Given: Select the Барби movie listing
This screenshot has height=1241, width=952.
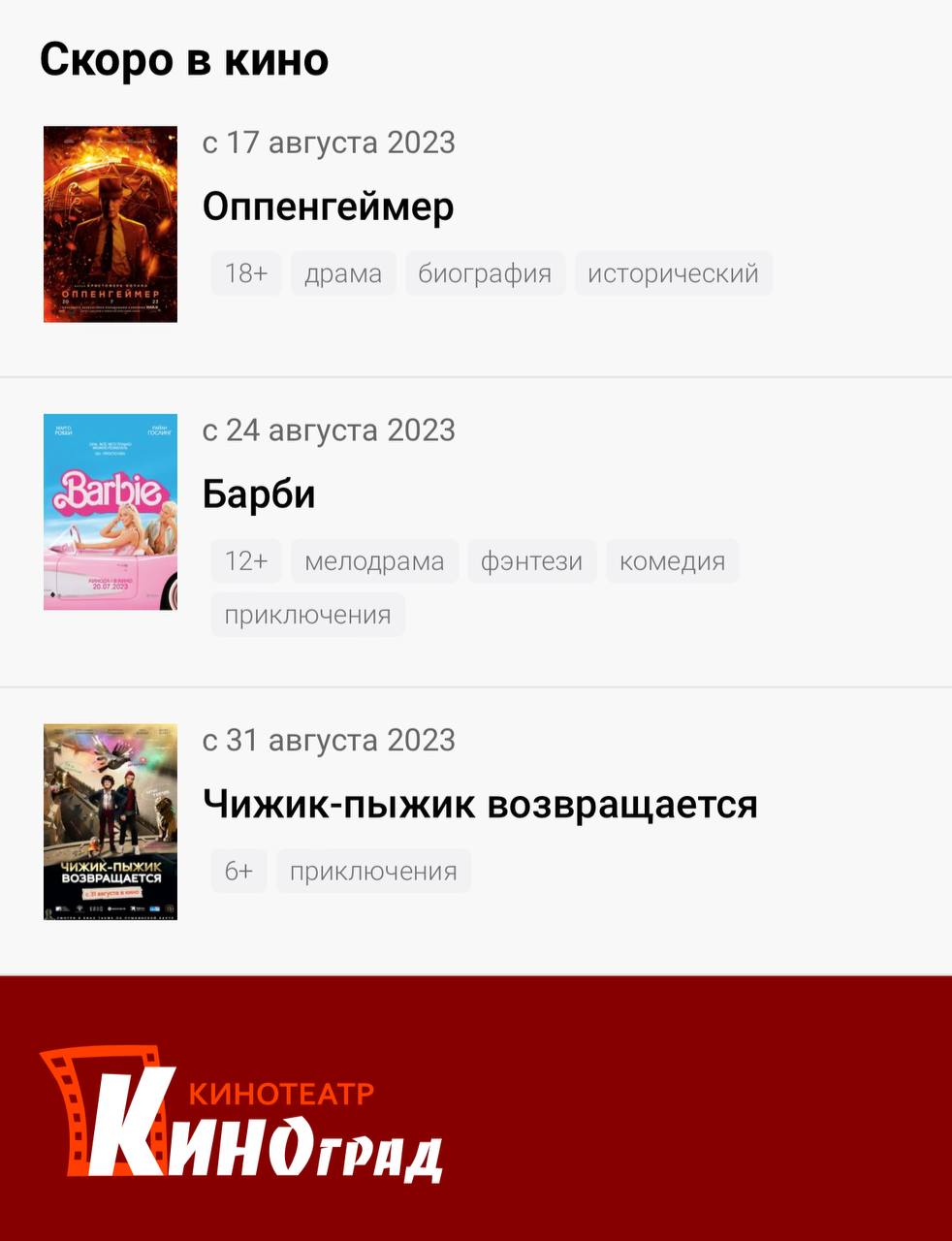Looking at the screenshot, I should [259, 494].
